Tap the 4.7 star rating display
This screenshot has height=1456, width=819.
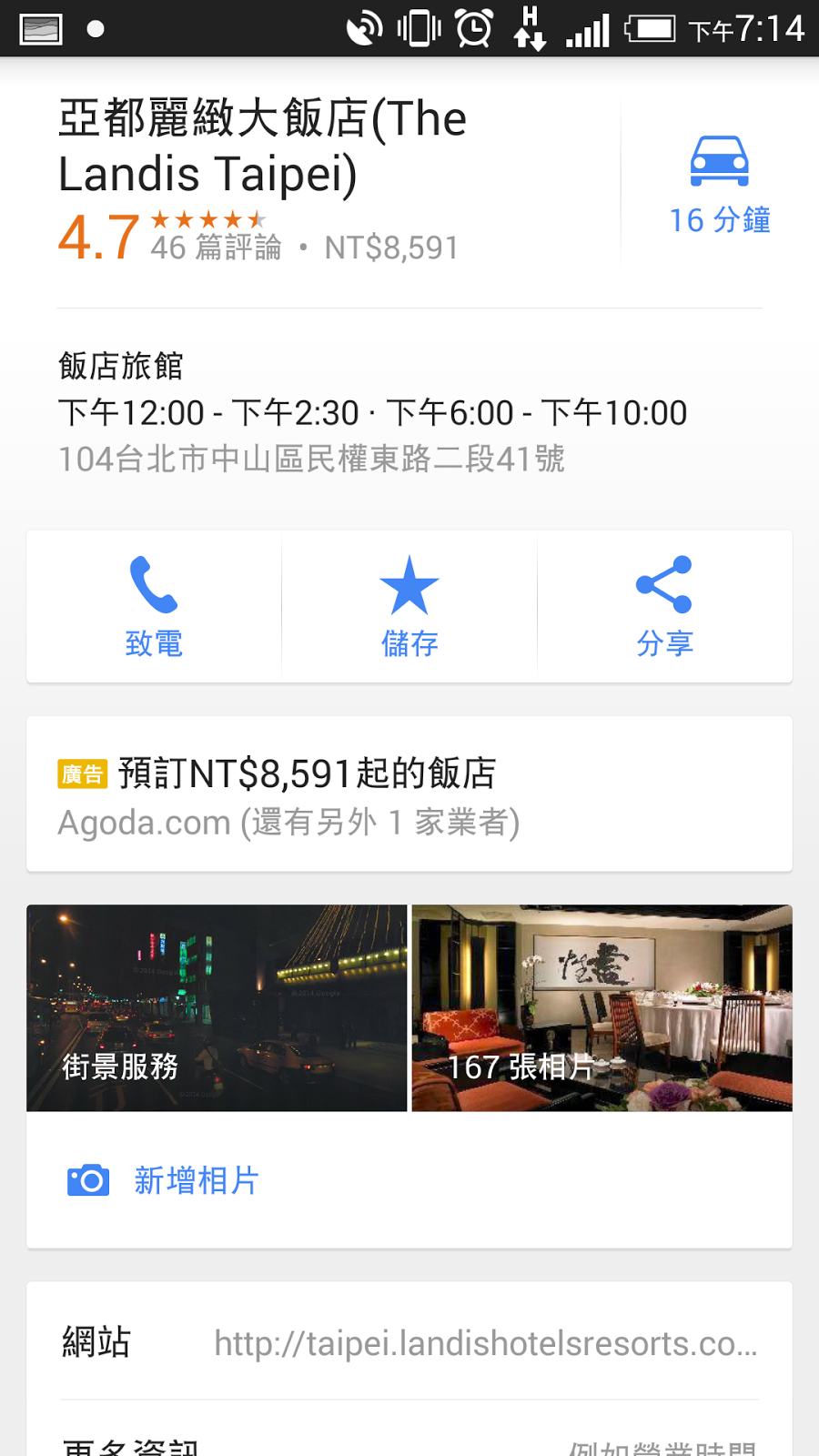coord(94,238)
